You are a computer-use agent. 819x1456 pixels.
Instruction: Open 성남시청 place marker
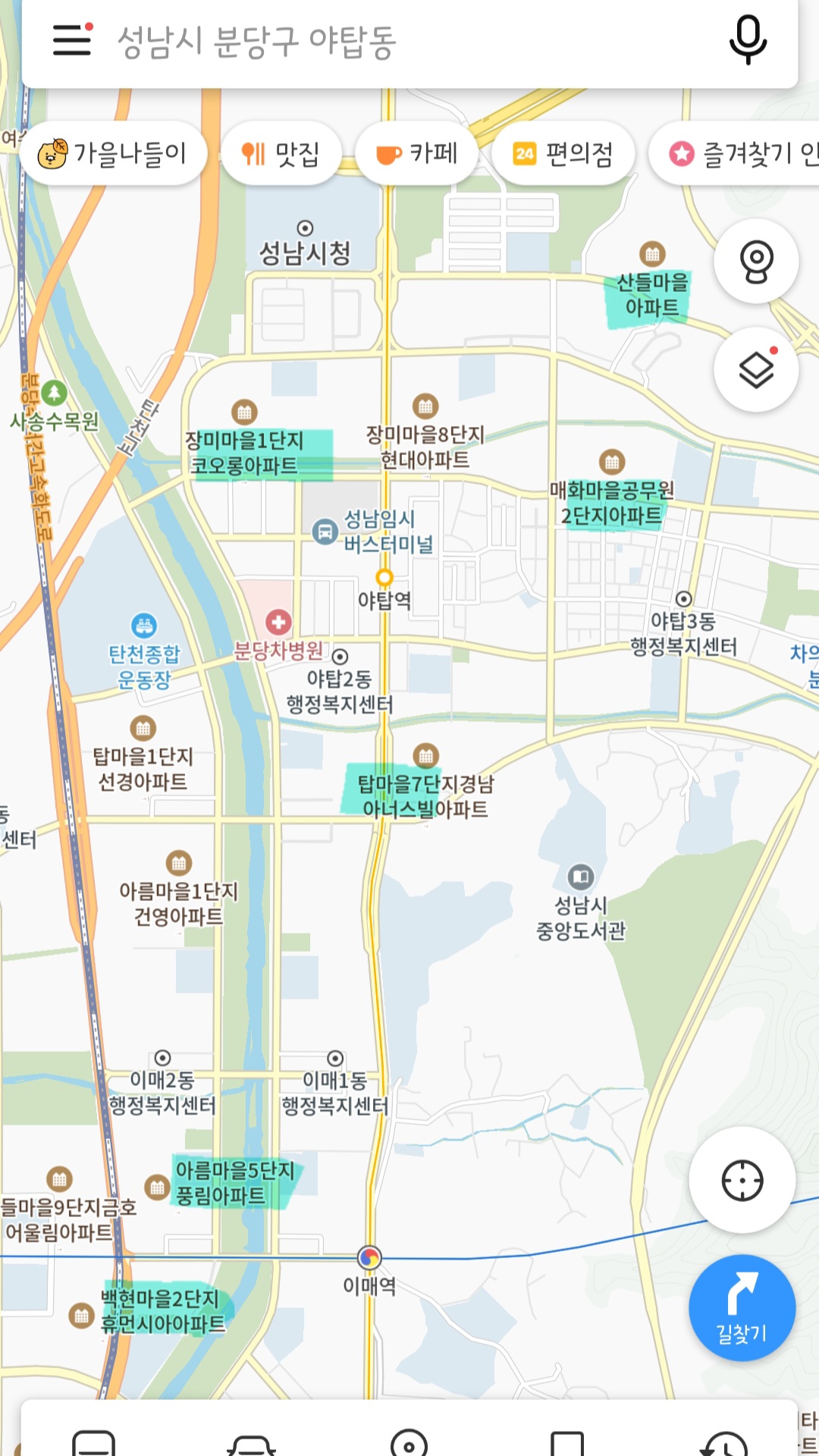point(305,229)
